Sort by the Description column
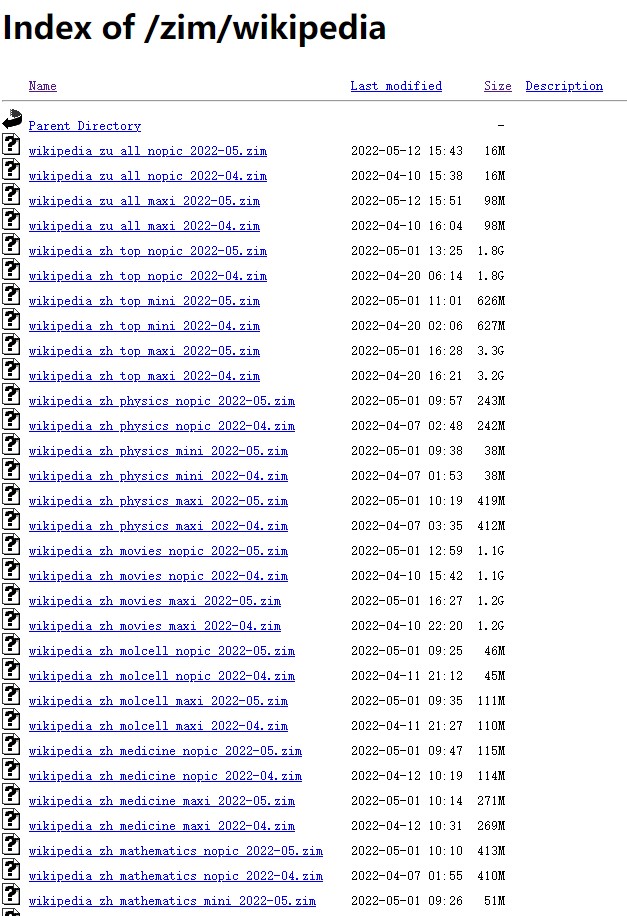Image resolution: width=627 pixels, height=916 pixels. (563, 86)
